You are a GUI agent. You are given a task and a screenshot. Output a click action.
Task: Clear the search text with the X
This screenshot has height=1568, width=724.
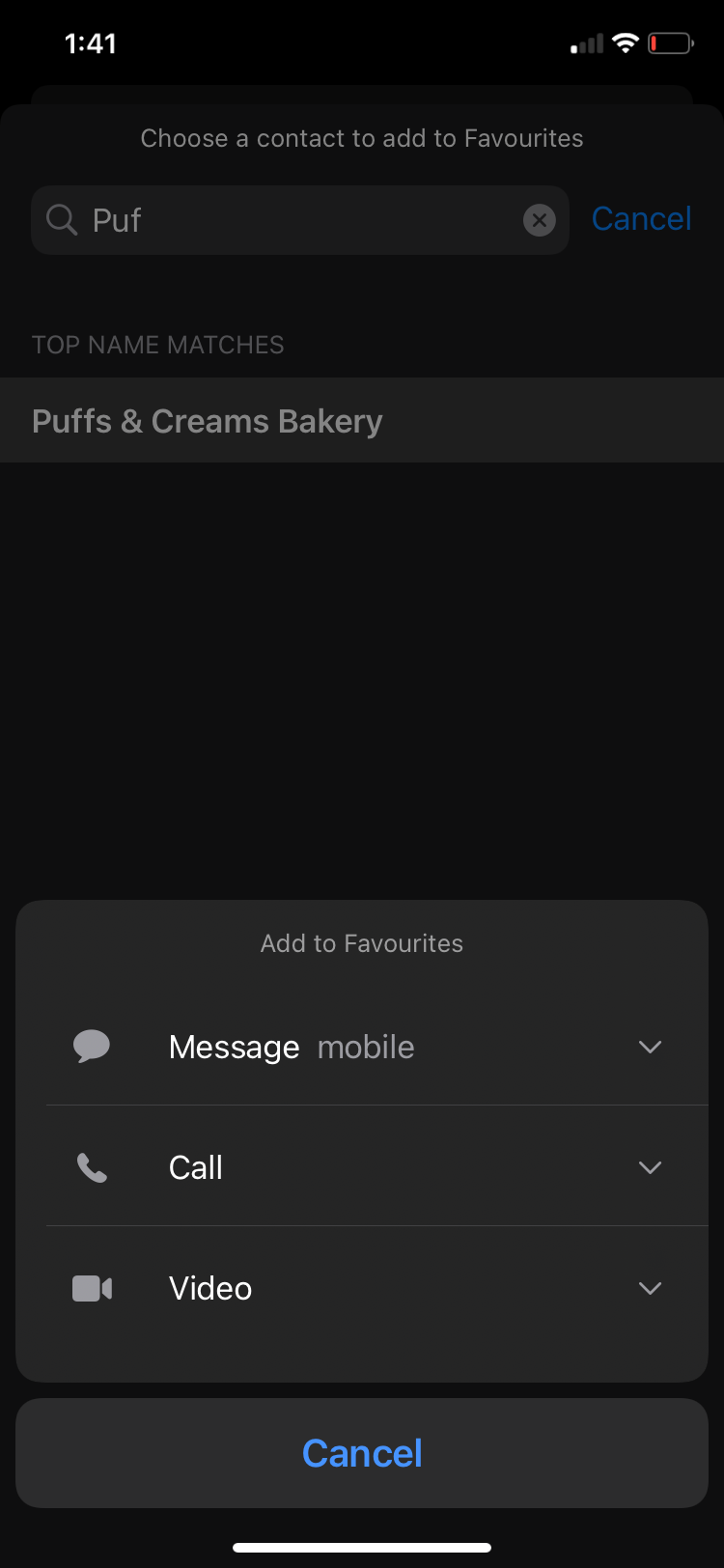[540, 220]
